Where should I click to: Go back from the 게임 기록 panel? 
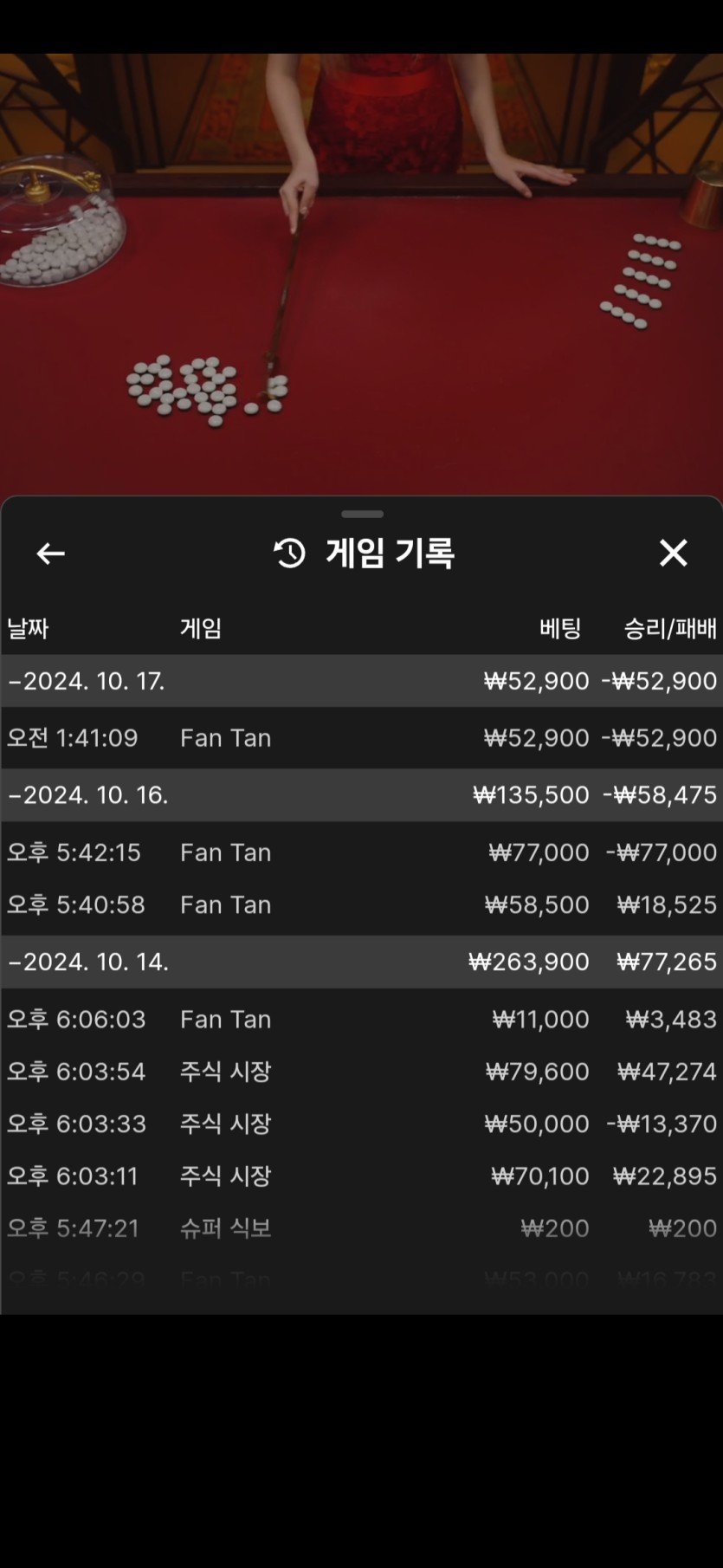(50, 553)
